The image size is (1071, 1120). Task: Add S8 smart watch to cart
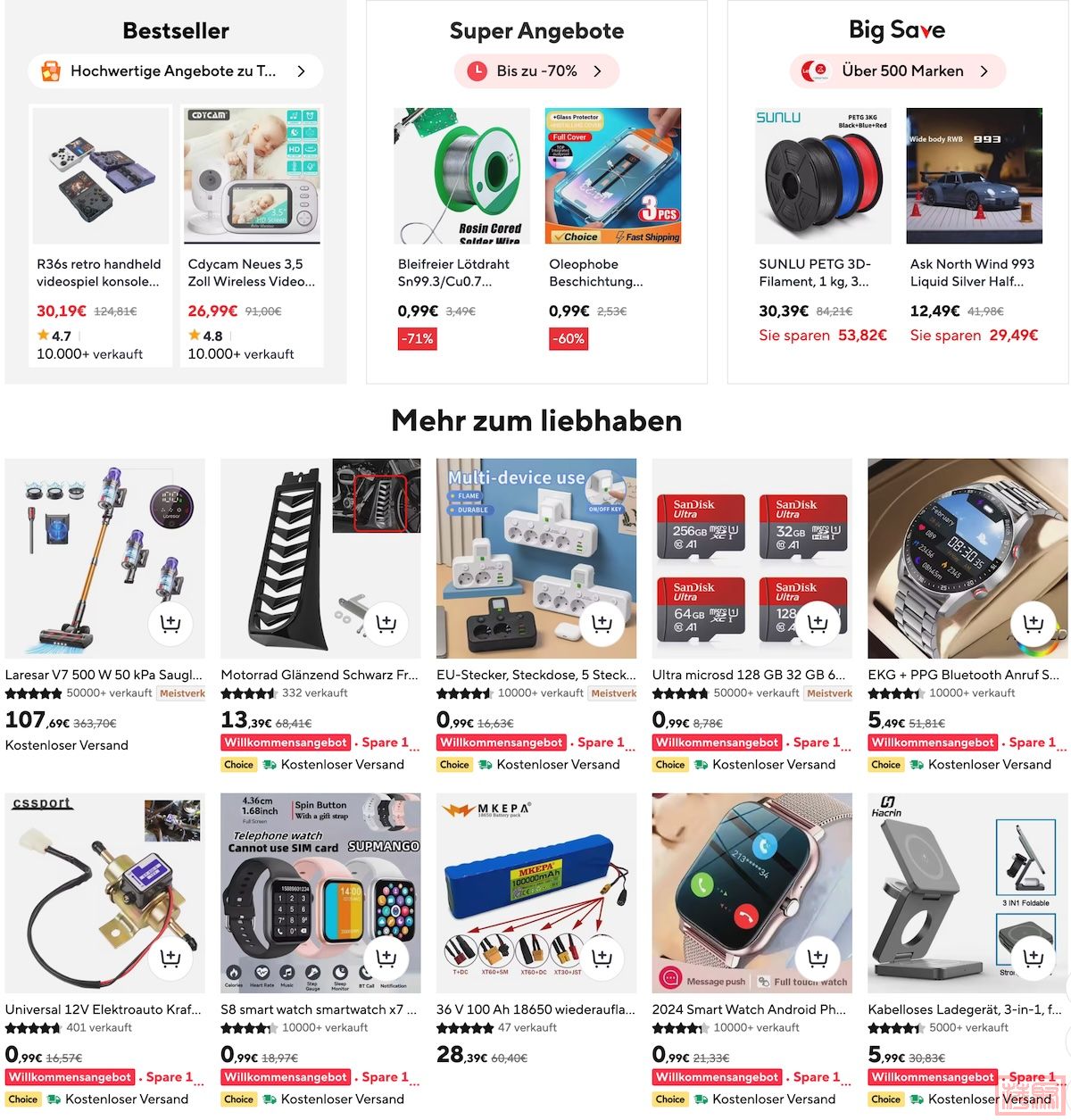[x=386, y=958]
